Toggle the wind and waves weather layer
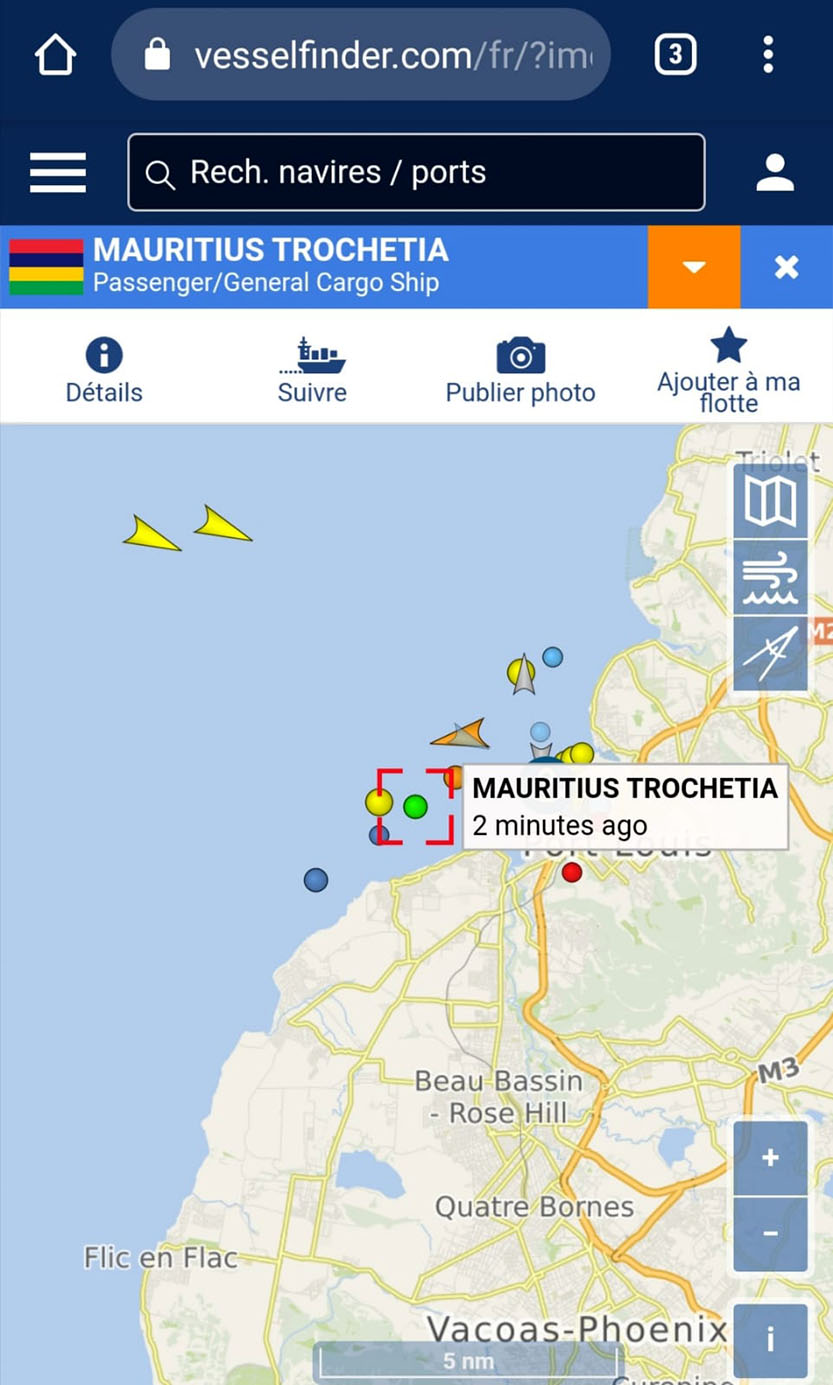 tap(770, 578)
